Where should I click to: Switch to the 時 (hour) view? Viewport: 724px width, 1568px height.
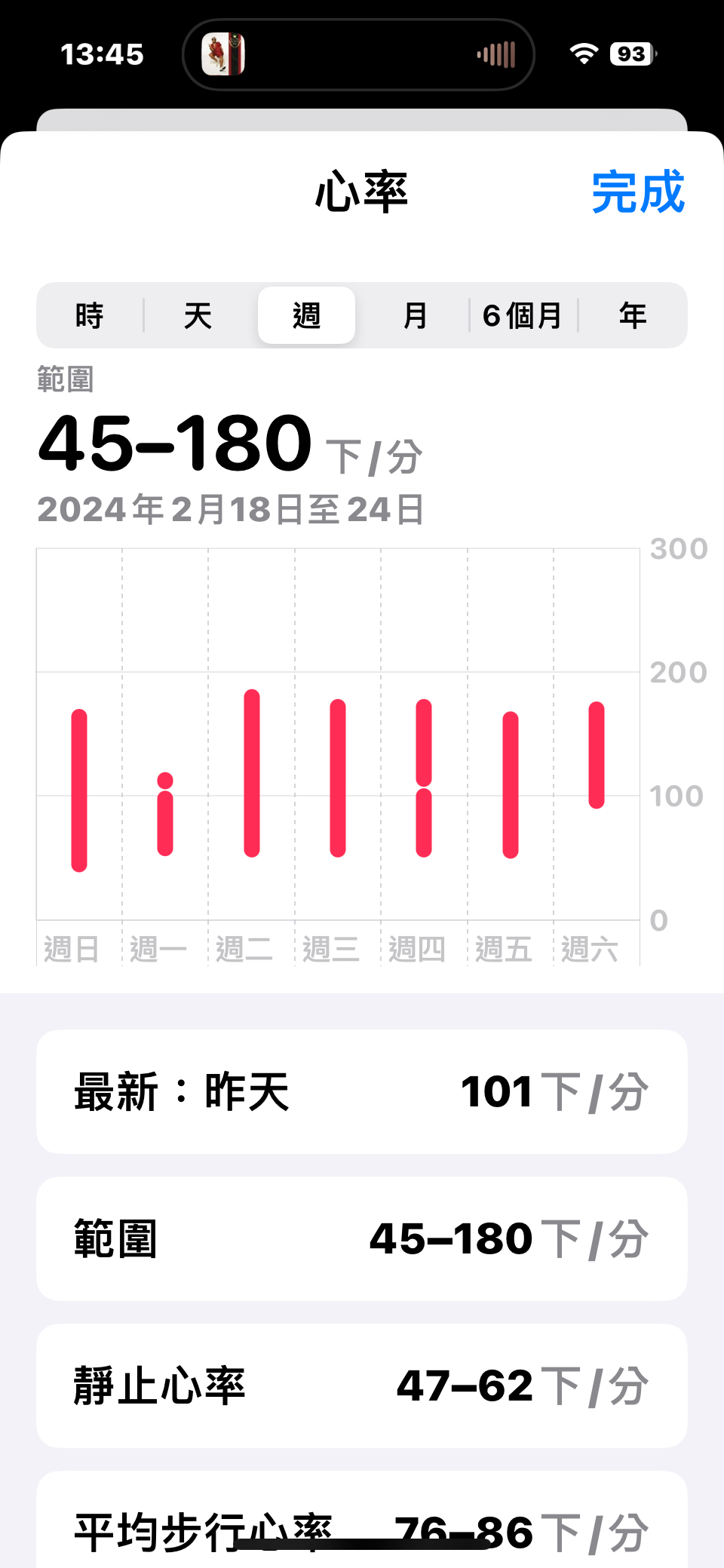(x=90, y=315)
